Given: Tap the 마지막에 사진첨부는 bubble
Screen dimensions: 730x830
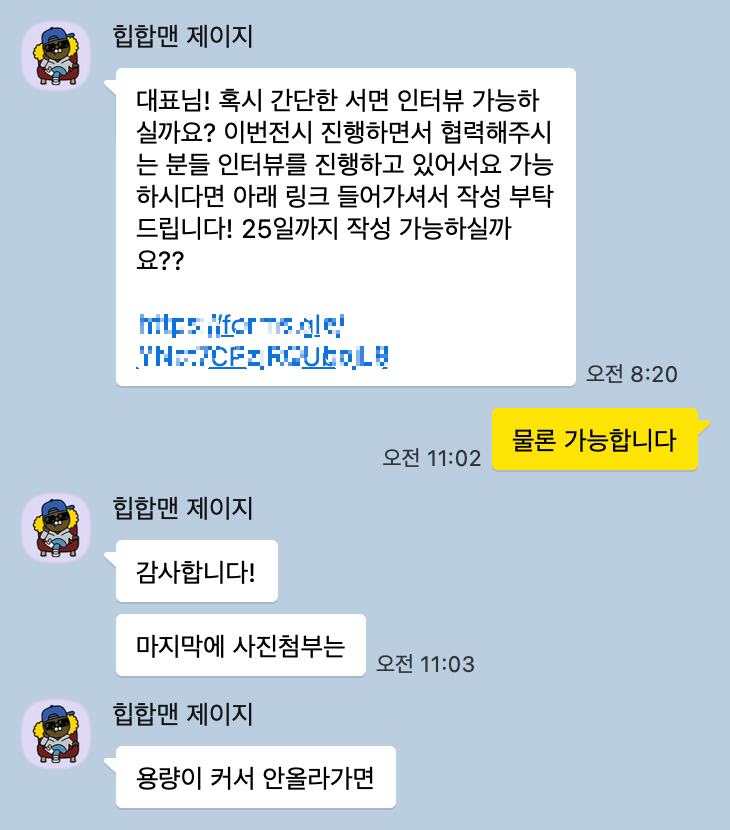Looking at the screenshot, I should 240,644.
